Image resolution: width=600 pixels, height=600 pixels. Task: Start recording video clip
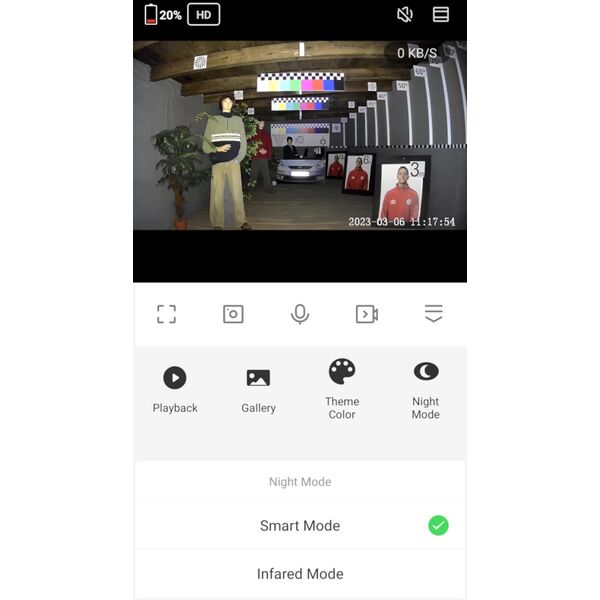[x=367, y=314]
